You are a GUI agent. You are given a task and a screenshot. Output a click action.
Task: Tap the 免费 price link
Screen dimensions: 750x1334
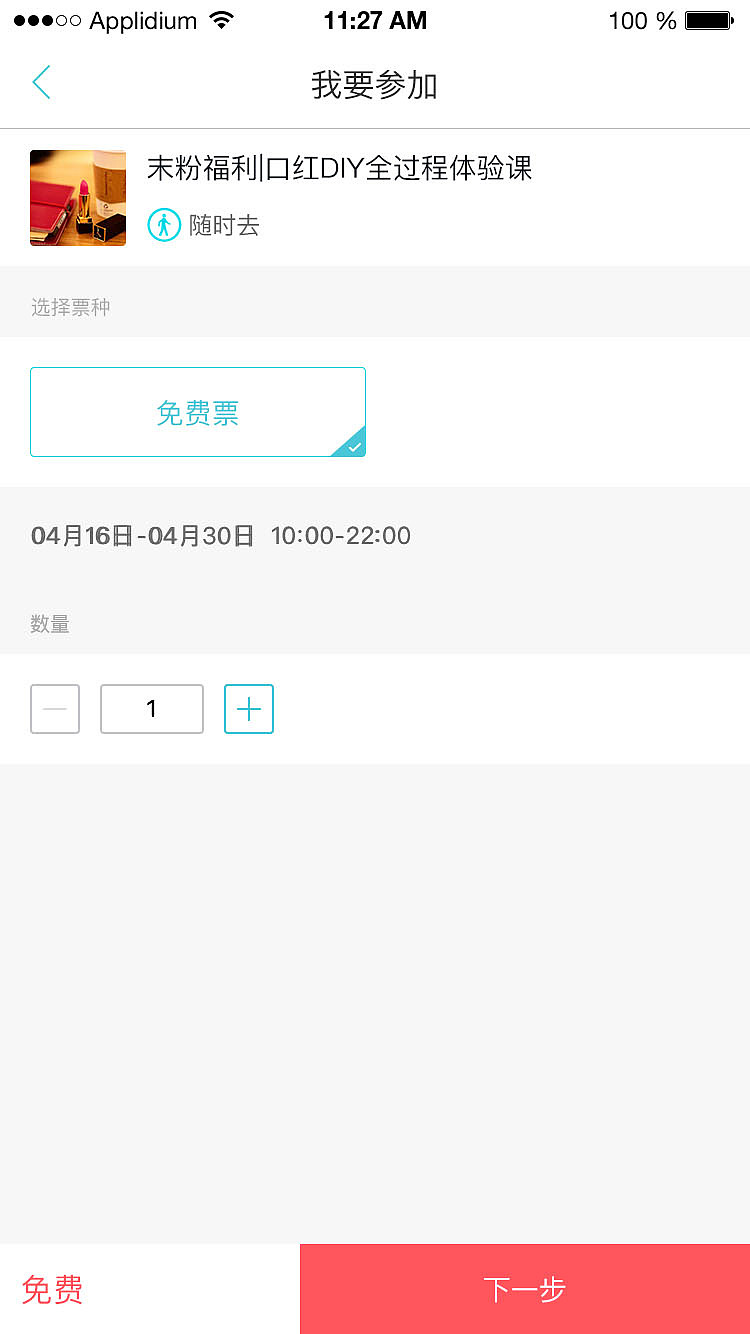51,1289
